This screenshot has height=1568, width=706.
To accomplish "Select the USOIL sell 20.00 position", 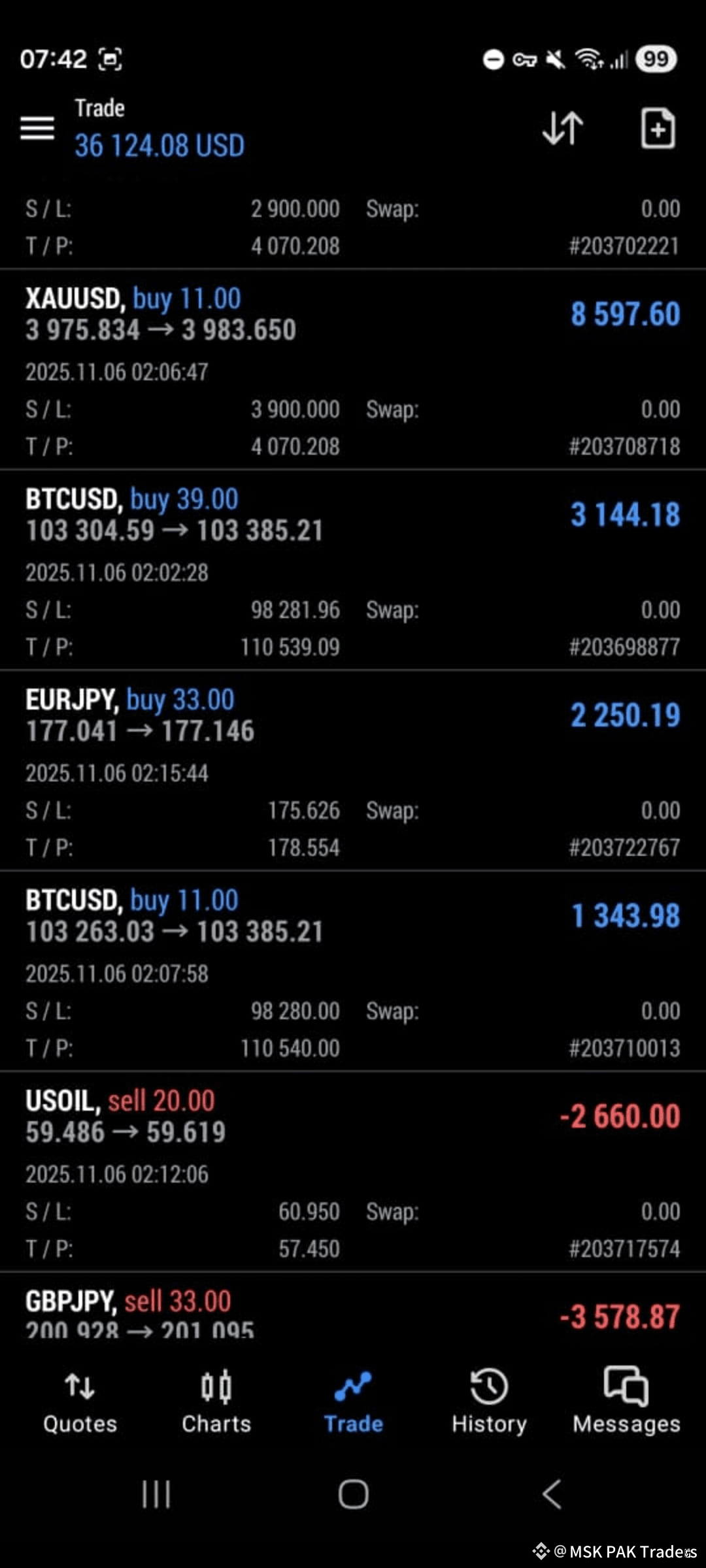I will coord(353,1171).
